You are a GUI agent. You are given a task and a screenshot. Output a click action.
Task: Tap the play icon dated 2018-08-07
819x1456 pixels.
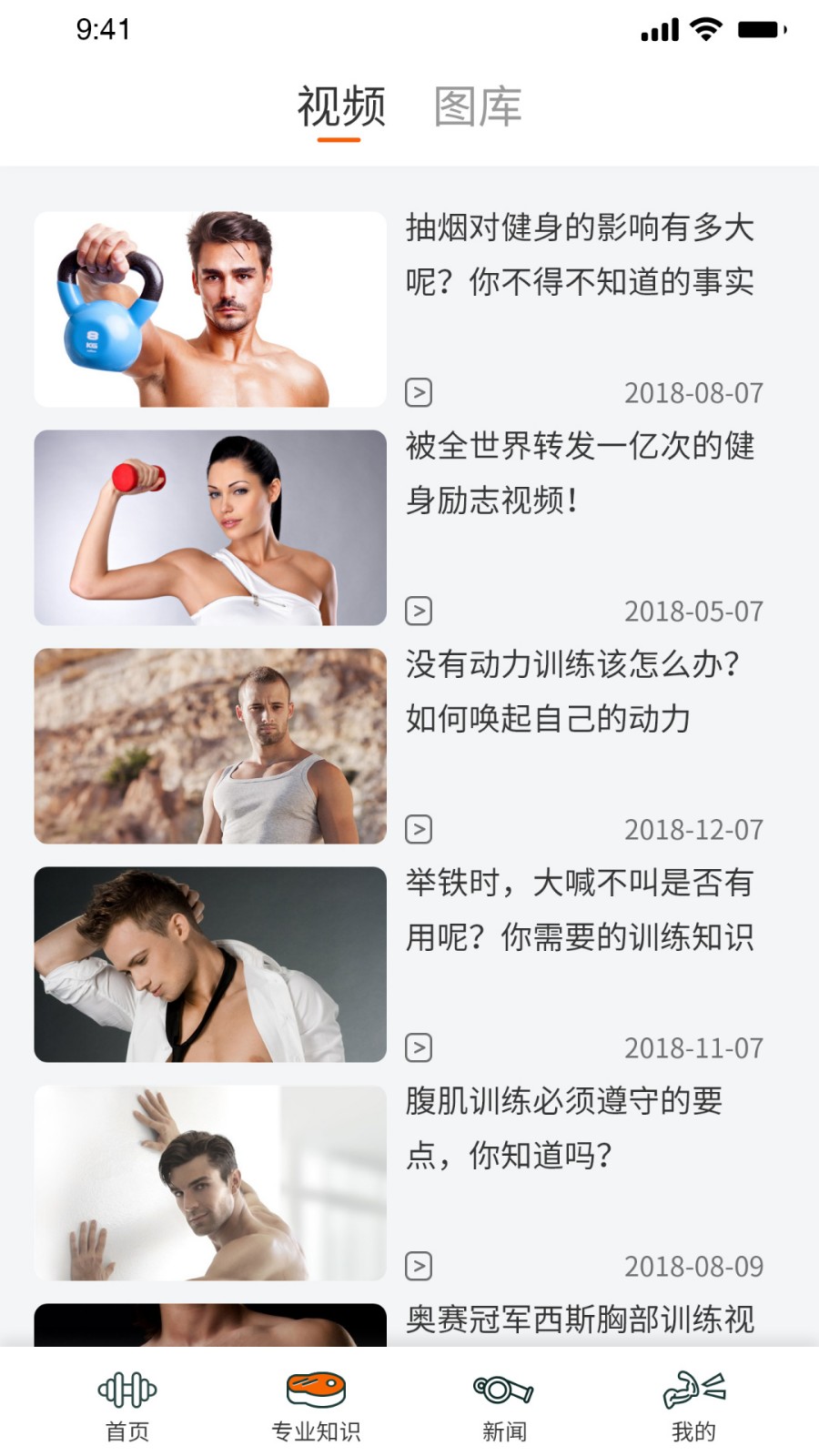419,392
